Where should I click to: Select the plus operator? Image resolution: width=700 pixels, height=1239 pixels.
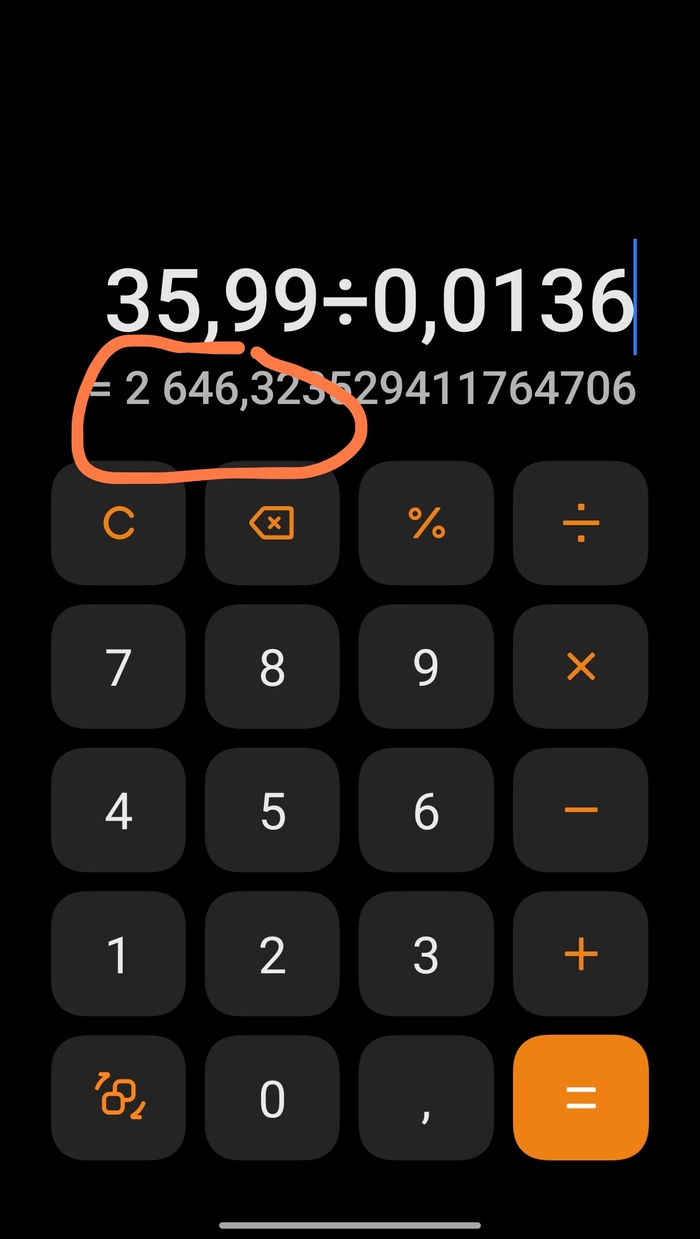pyautogui.click(x=580, y=955)
